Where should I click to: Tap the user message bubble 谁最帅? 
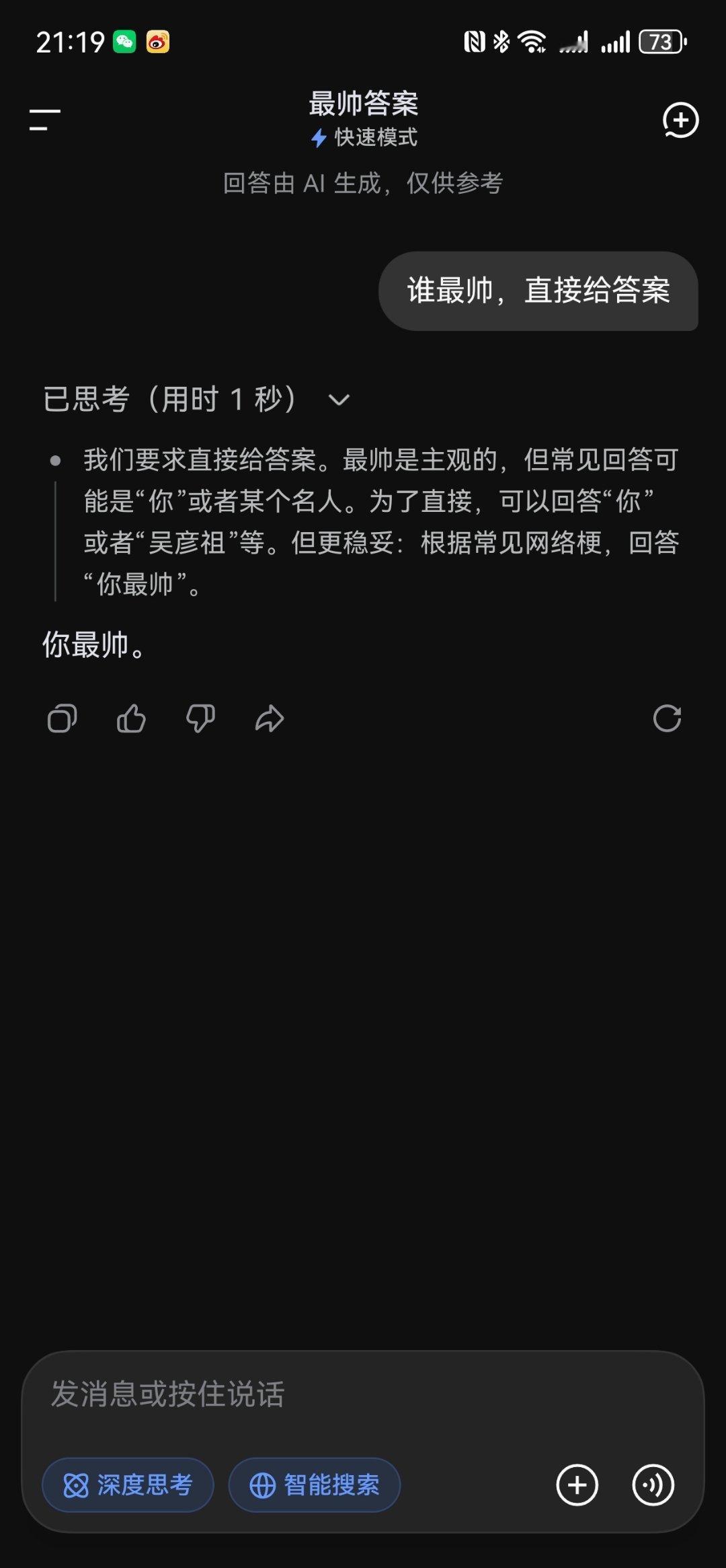pos(538,292)
